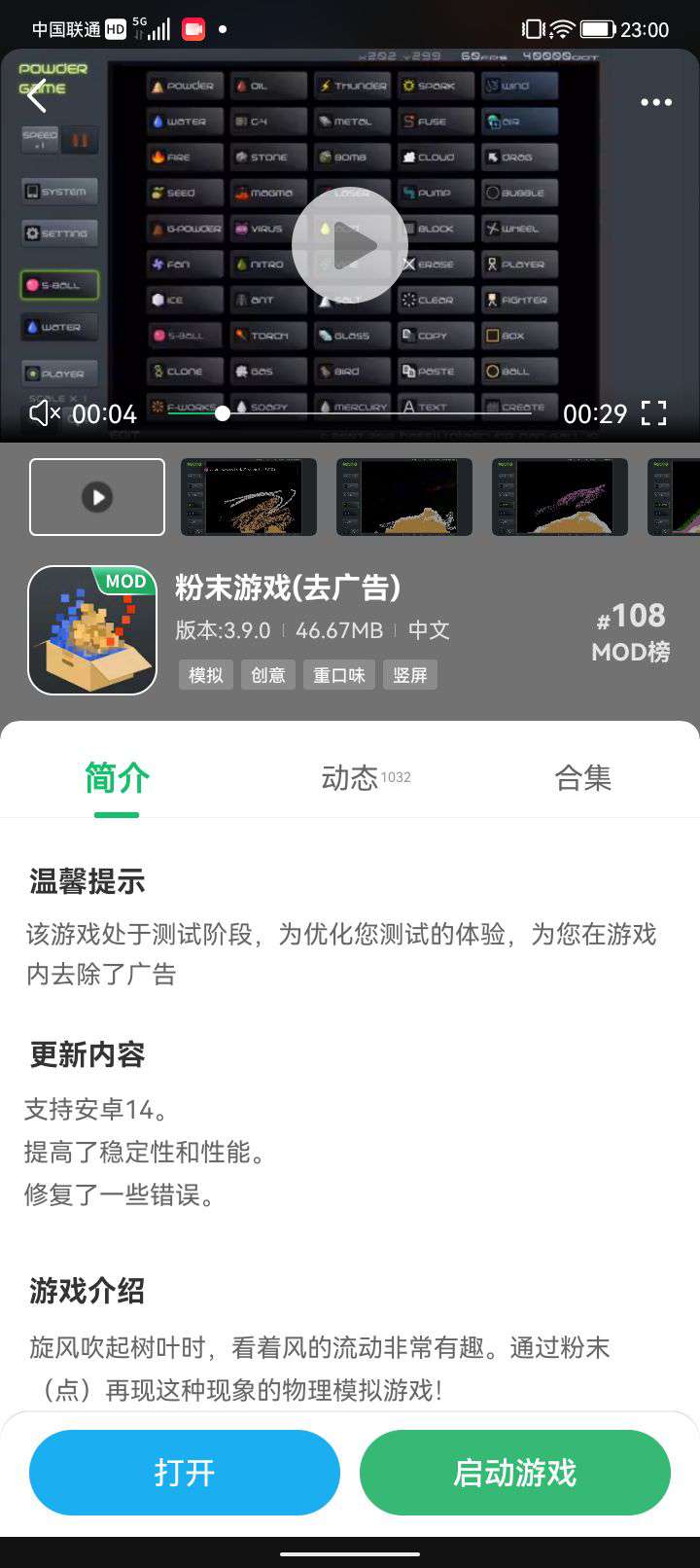Enter fullscreen video mode
This screenshot has height=1568, width=700.
654,413
